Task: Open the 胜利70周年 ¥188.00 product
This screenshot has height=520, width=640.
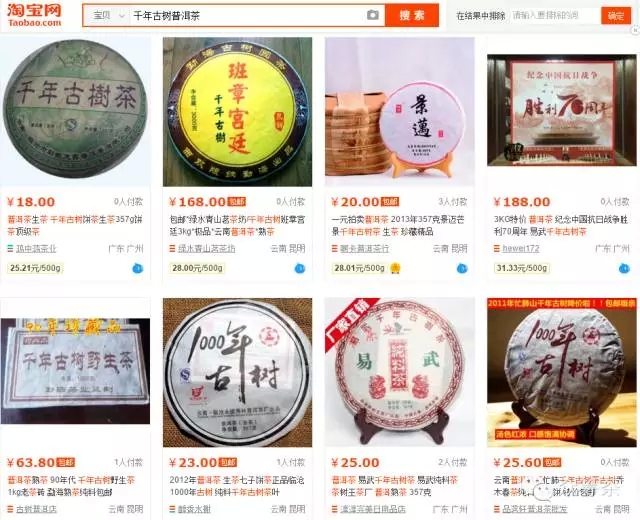Action: [560, 112]
